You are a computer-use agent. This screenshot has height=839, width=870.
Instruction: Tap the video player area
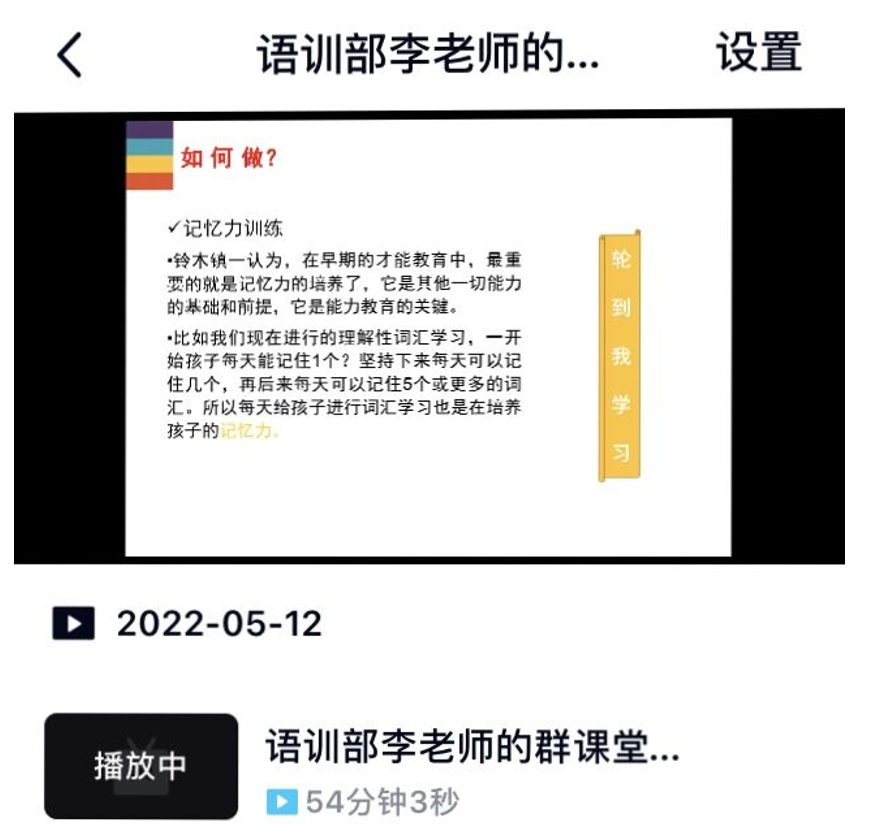click(428, 337)
